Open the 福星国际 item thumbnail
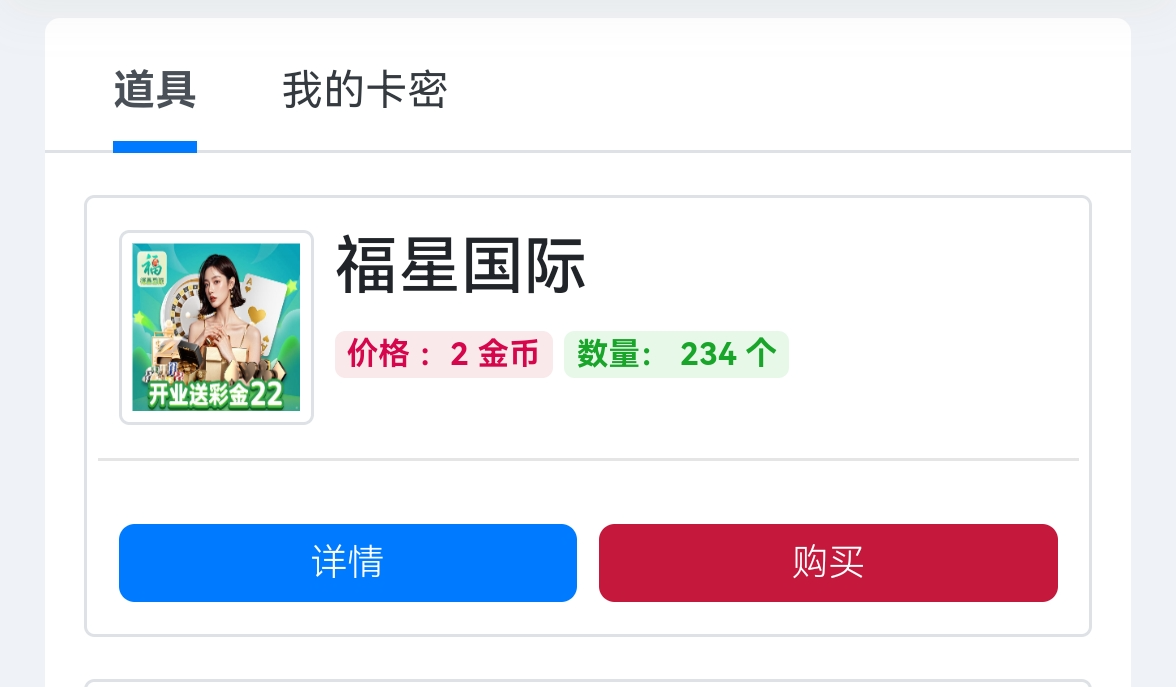 click(216, 327)
